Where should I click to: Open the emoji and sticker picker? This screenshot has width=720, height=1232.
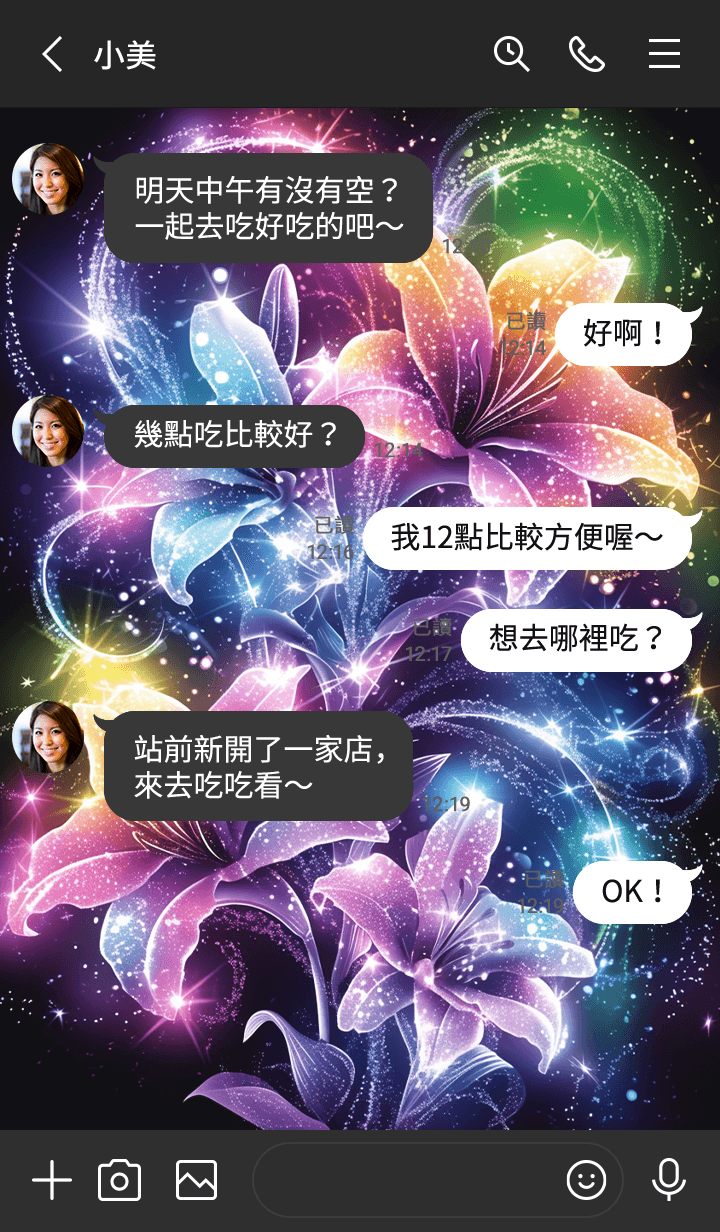pyautogui.click(x=587, y=1181)
